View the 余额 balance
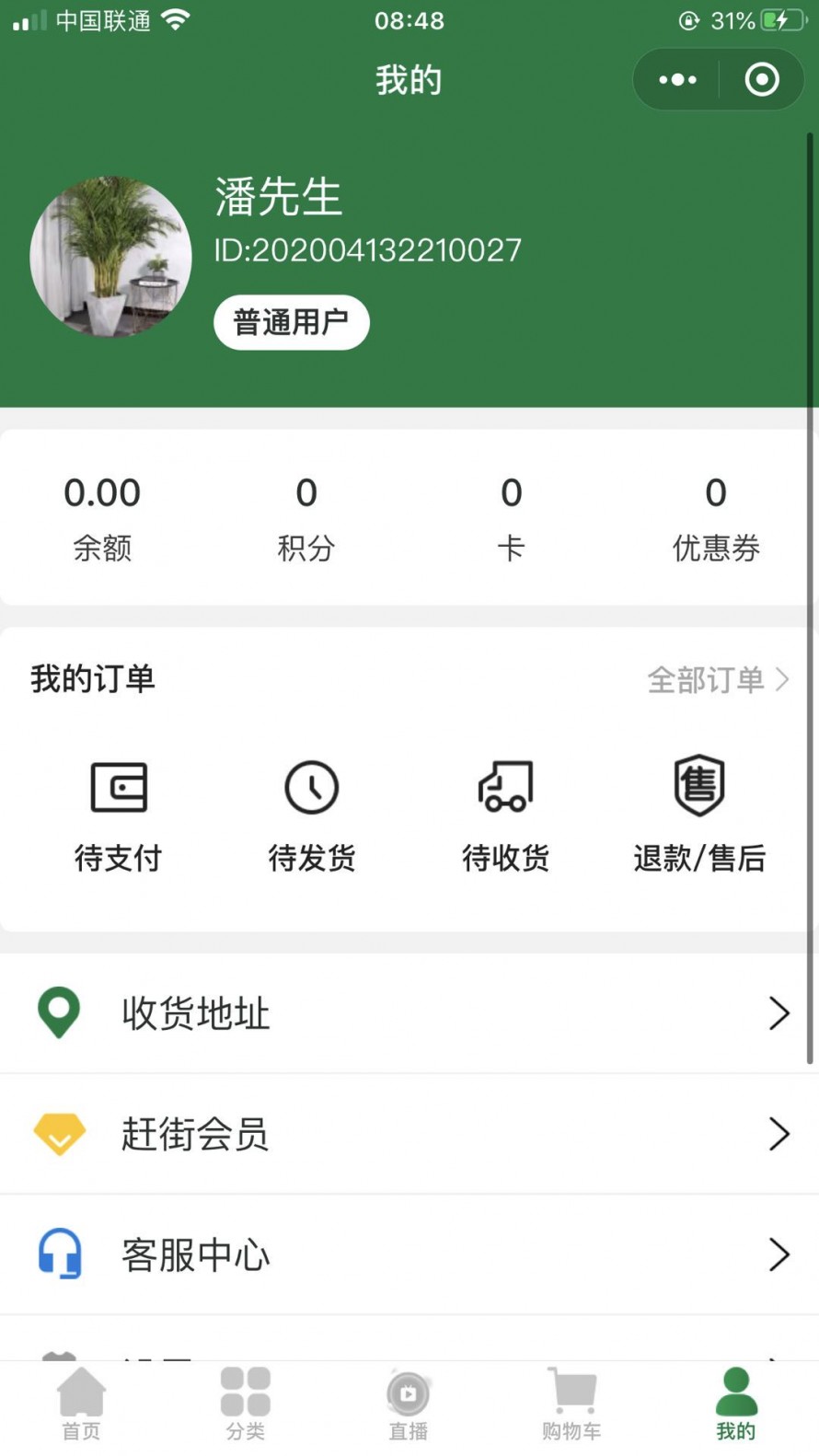Screen dimensions: 819x1456 point(102,517)
